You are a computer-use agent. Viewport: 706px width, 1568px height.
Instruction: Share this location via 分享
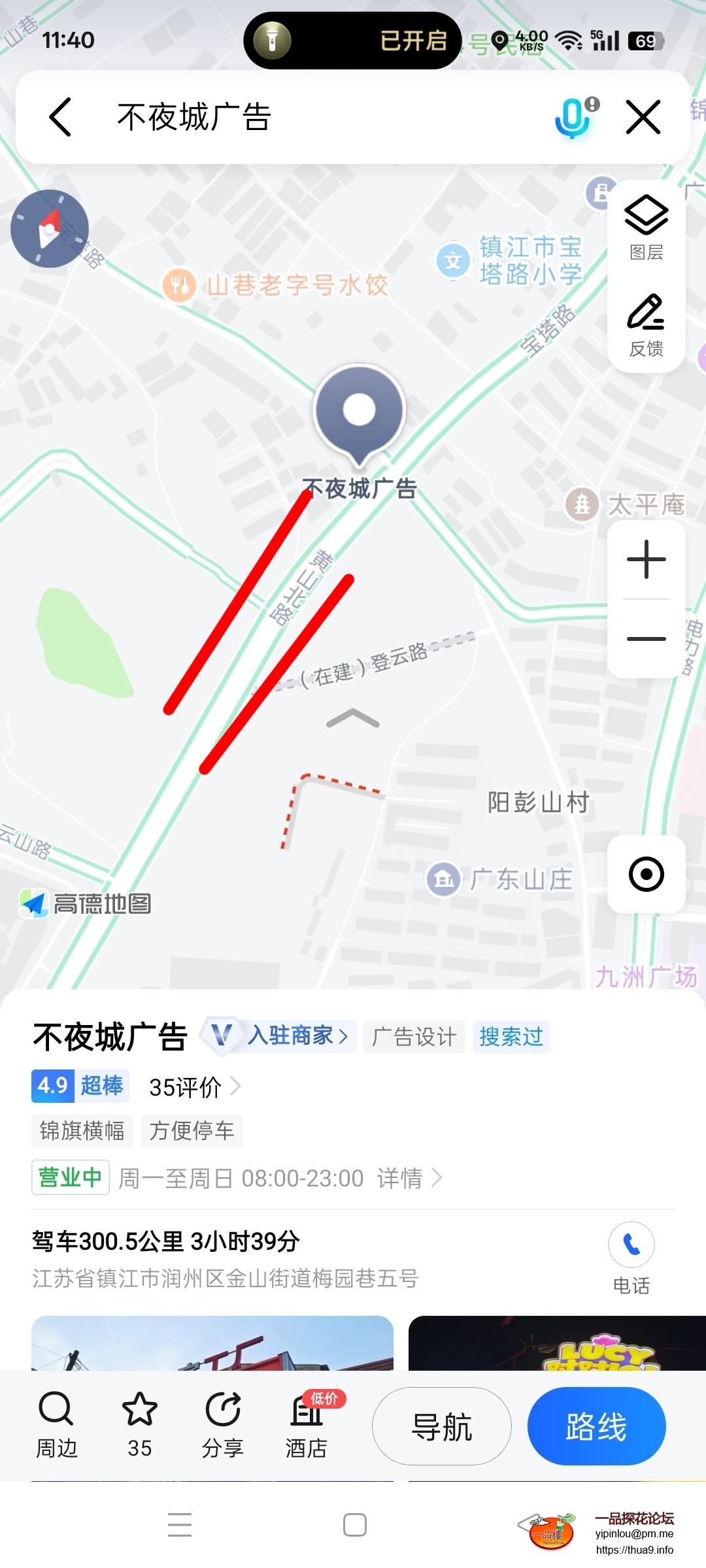click(x=223, y=1426)
